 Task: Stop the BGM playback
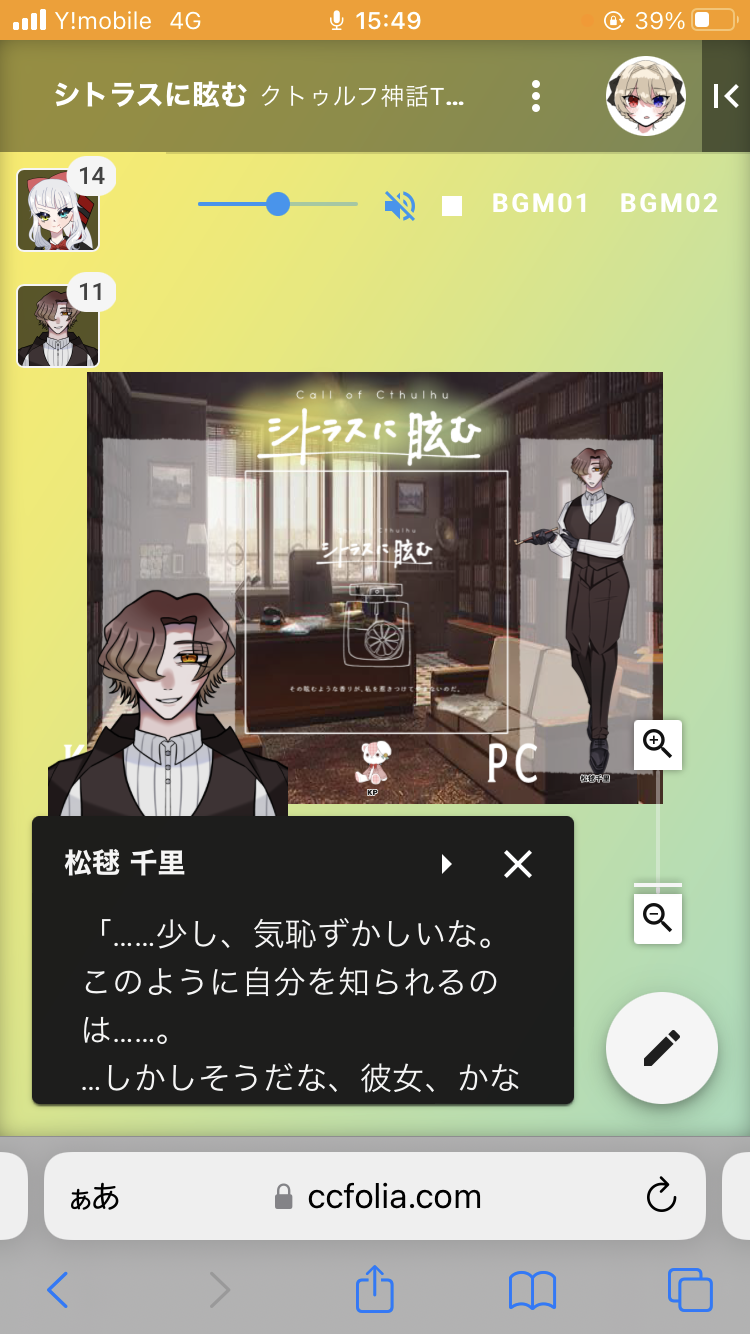click(x=452, y=206)
